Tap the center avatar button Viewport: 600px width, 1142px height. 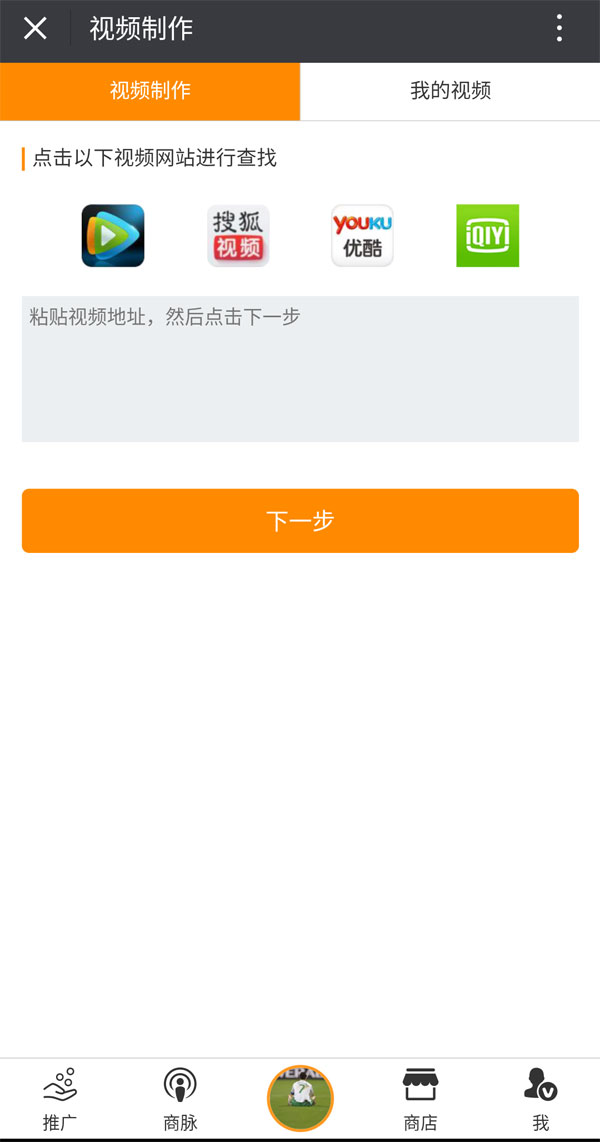pyautogui.click(x=300, y=1098)
